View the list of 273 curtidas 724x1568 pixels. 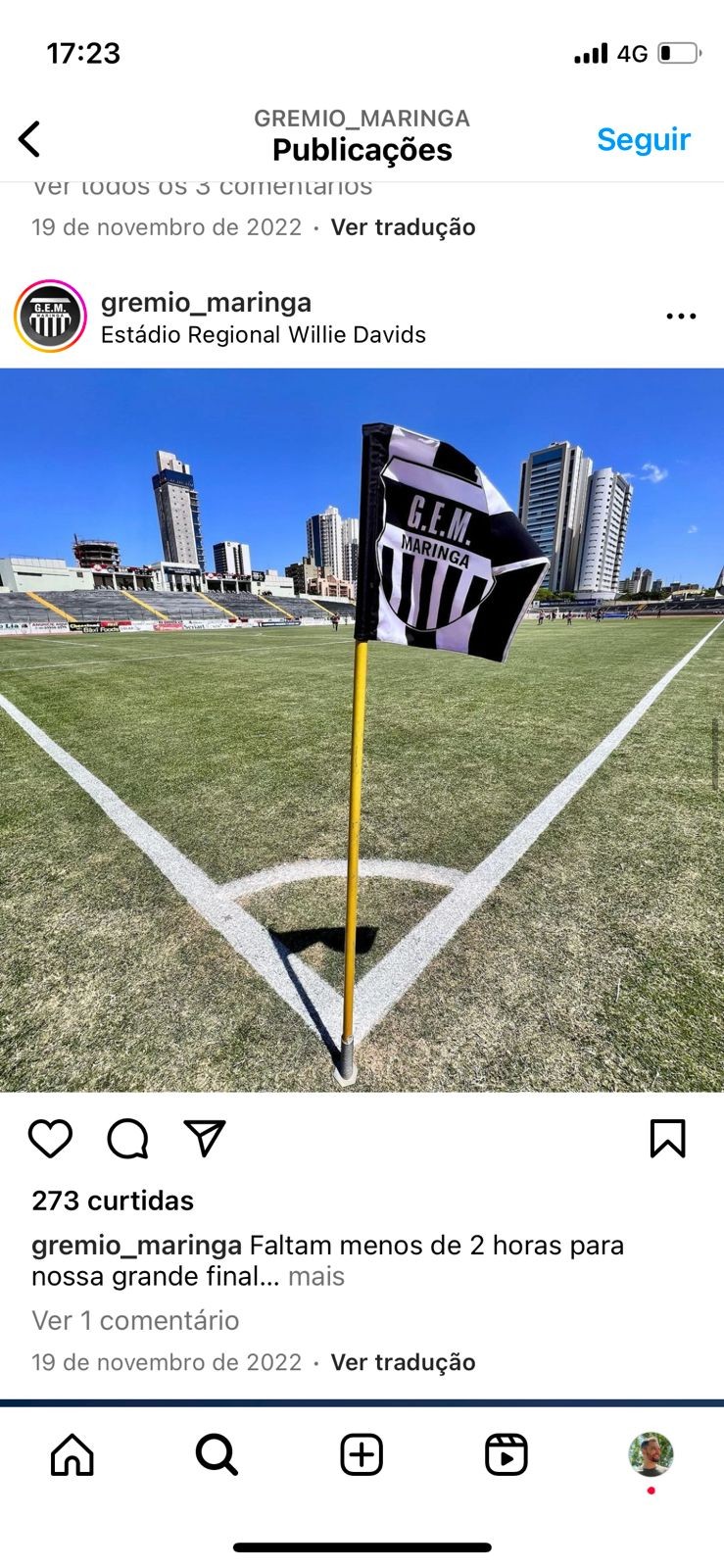pos(113,1200)
